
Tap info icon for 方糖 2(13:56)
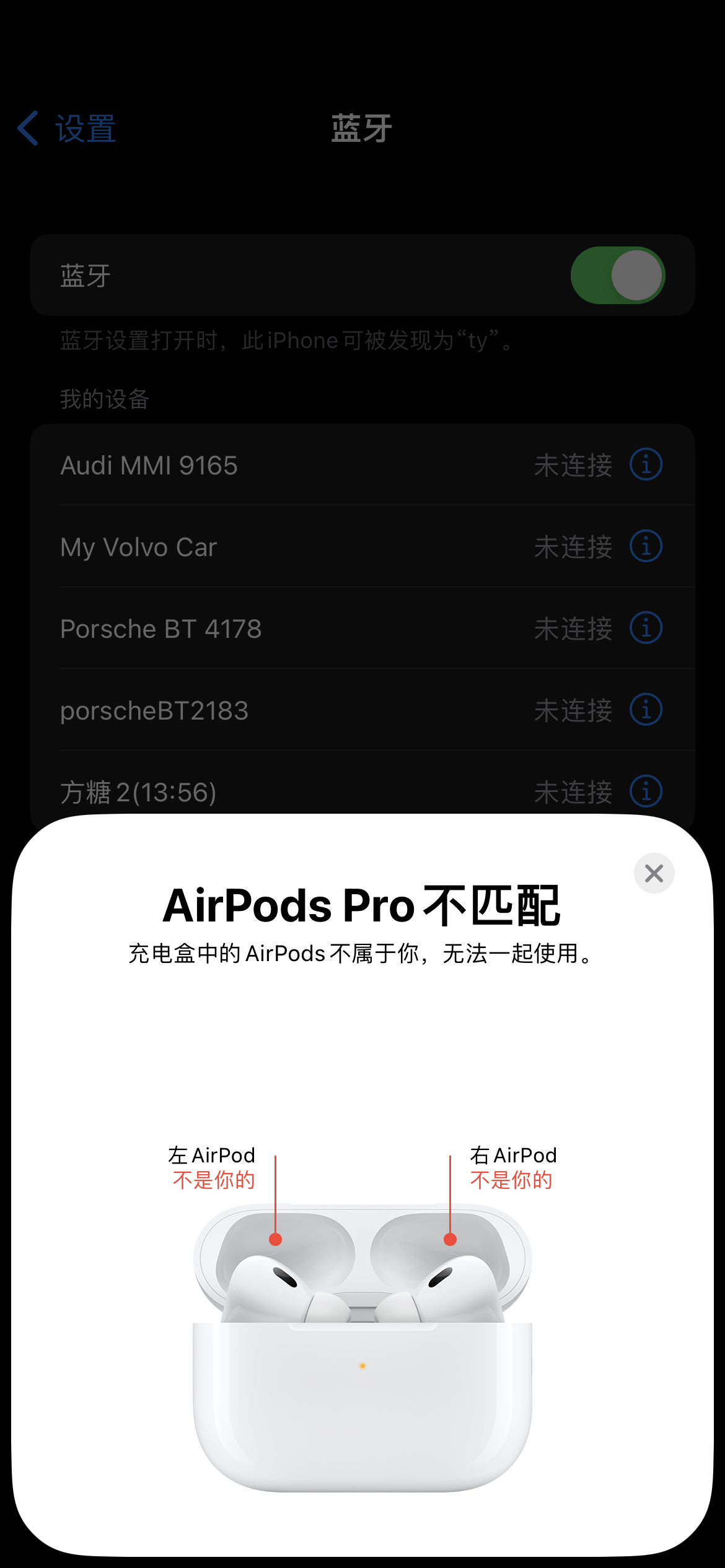[646, 791]
